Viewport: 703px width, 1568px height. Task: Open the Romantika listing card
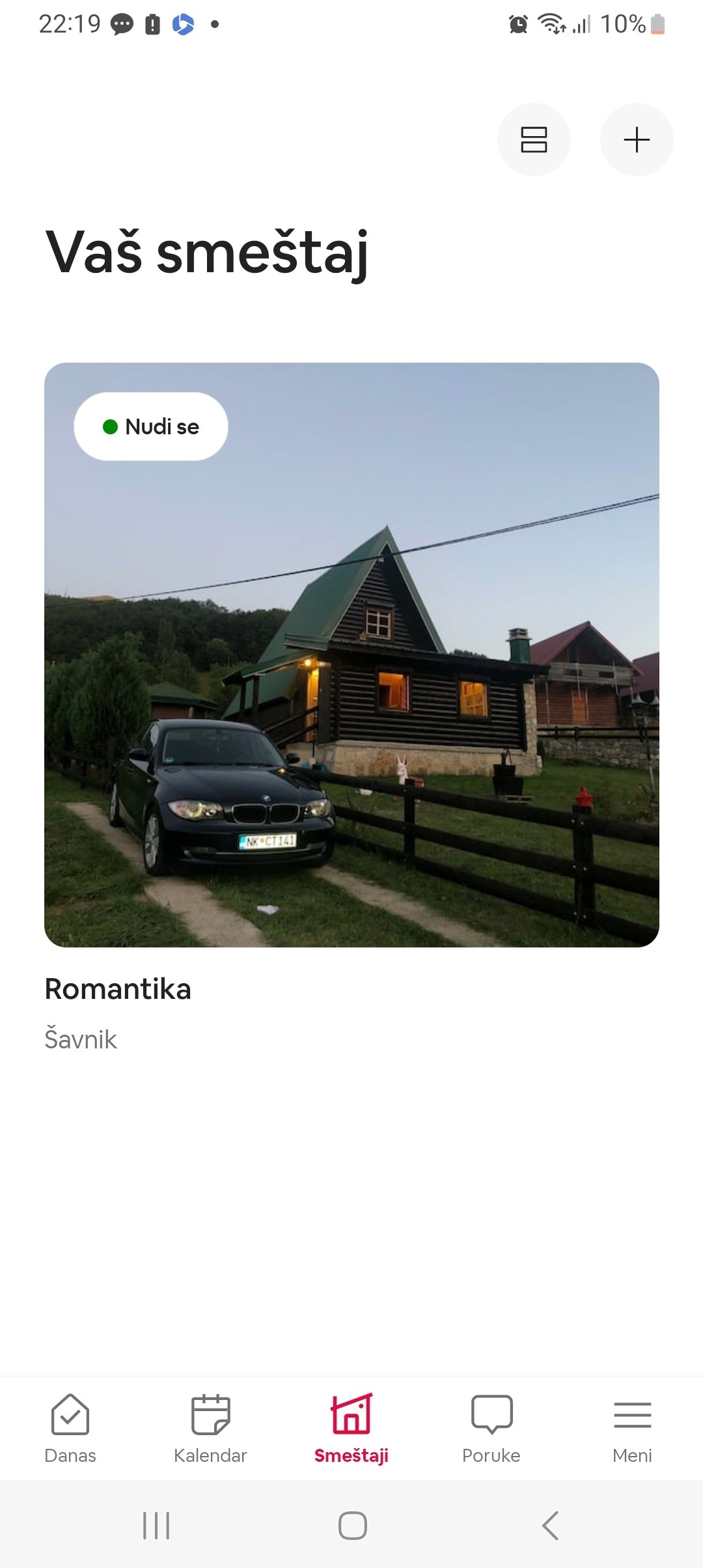tap(351, 654)
